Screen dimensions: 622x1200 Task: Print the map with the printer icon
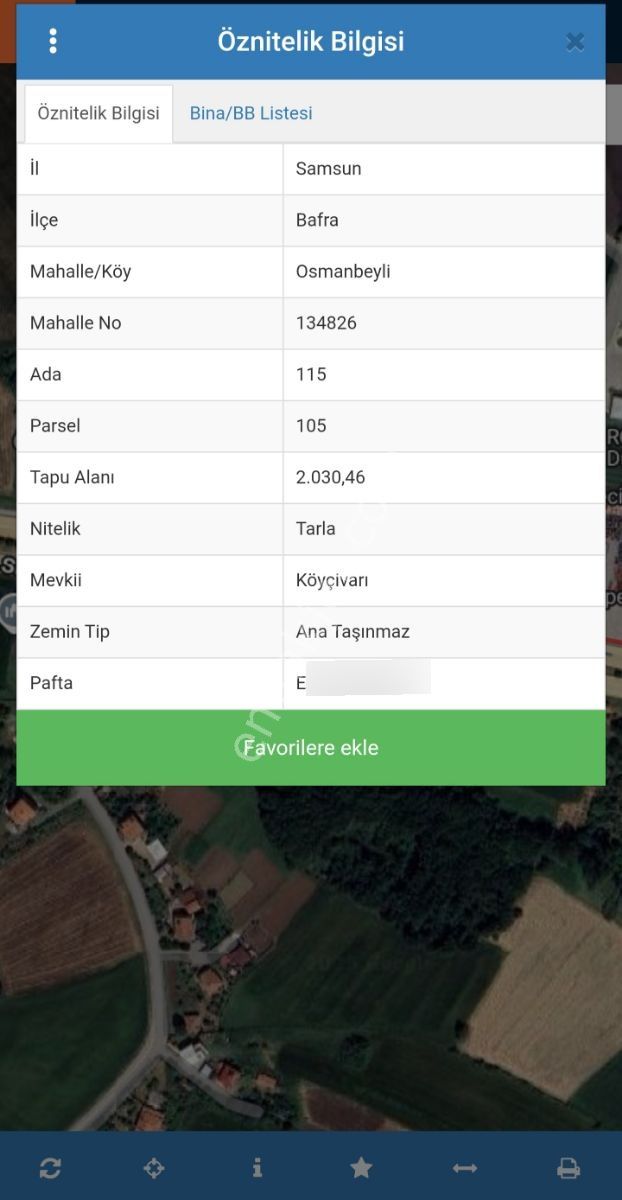click(568, 1168)
